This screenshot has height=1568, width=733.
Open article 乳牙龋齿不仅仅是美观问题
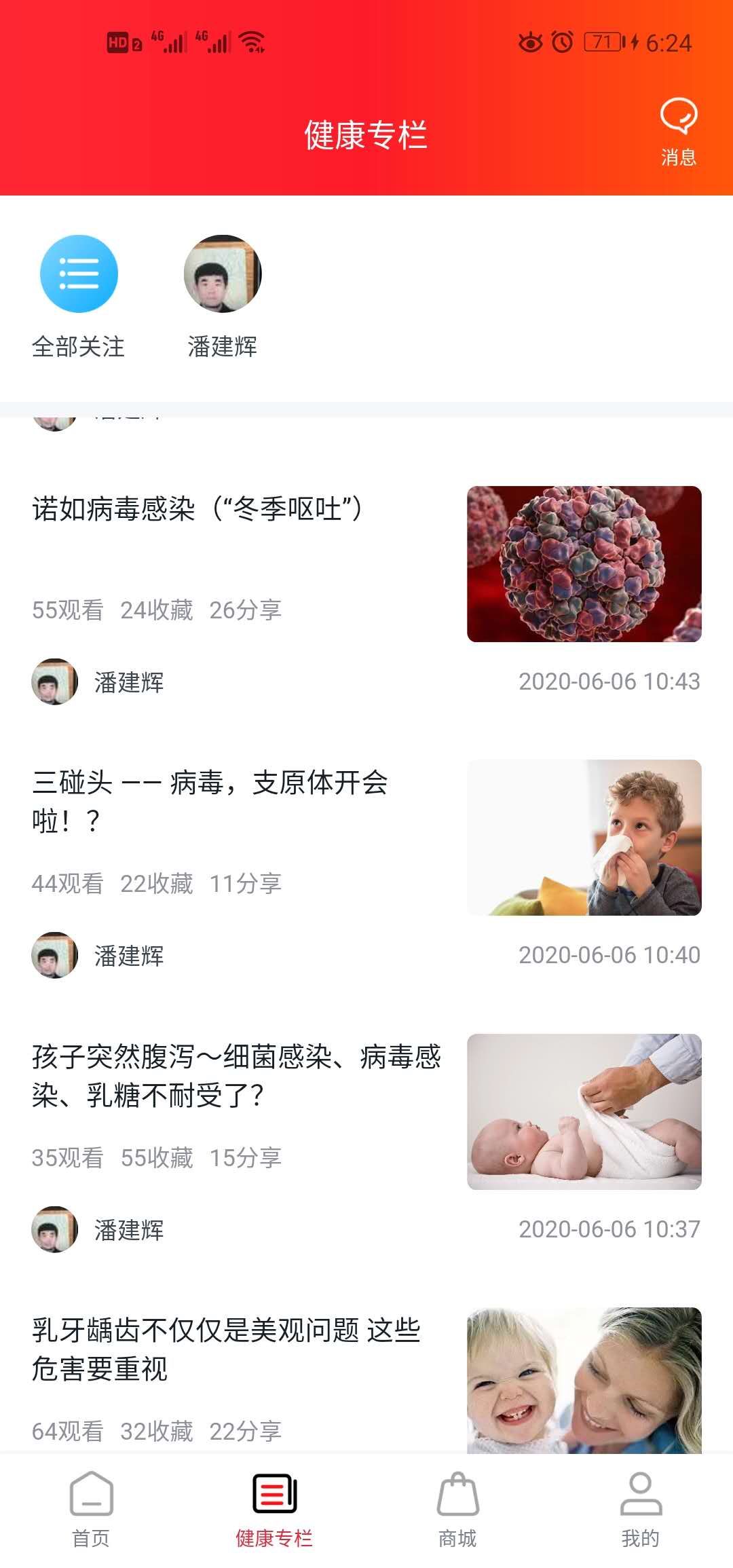[226, 1349]
